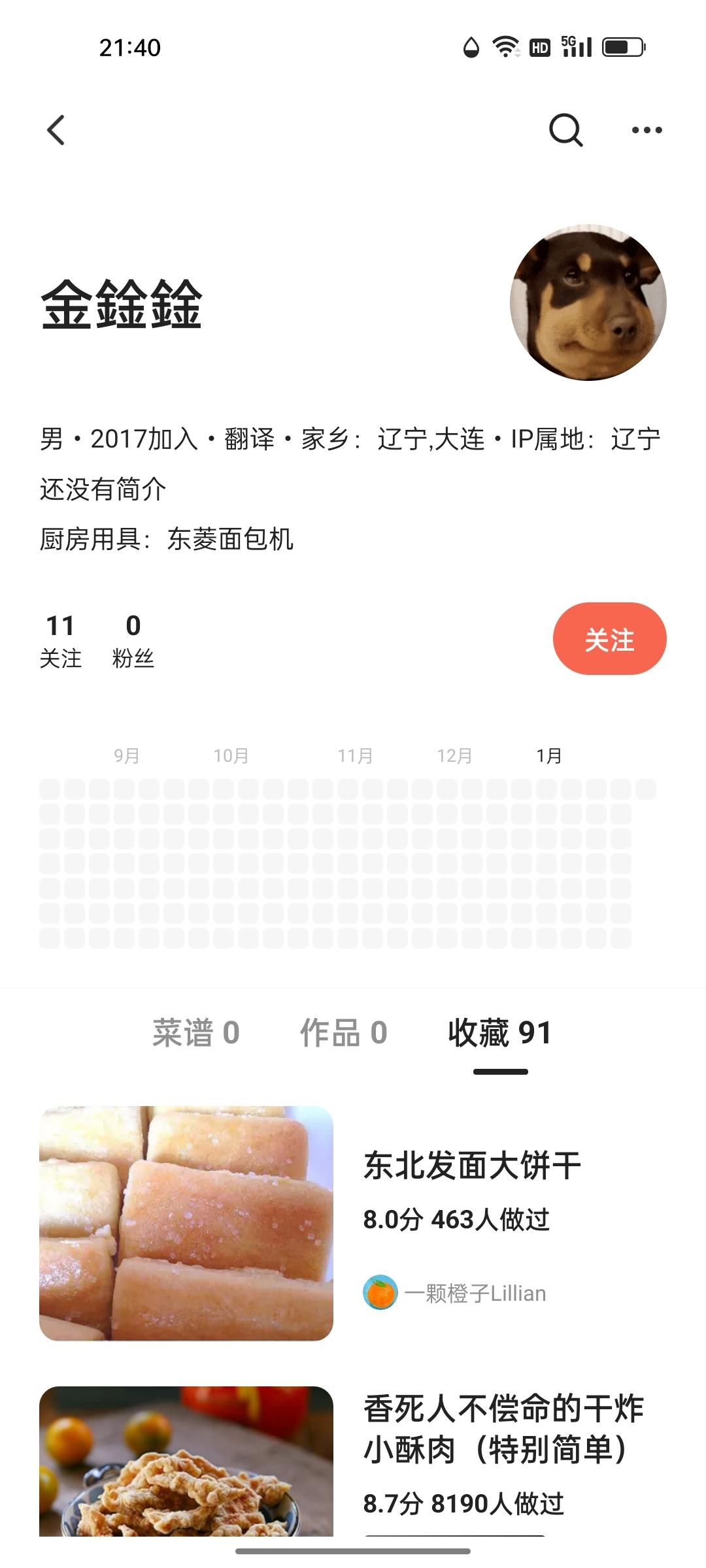Screen dimensions: 706x1568
Task: Switch to the 菜谱 0 tab
Action: tap(196, 1033)
